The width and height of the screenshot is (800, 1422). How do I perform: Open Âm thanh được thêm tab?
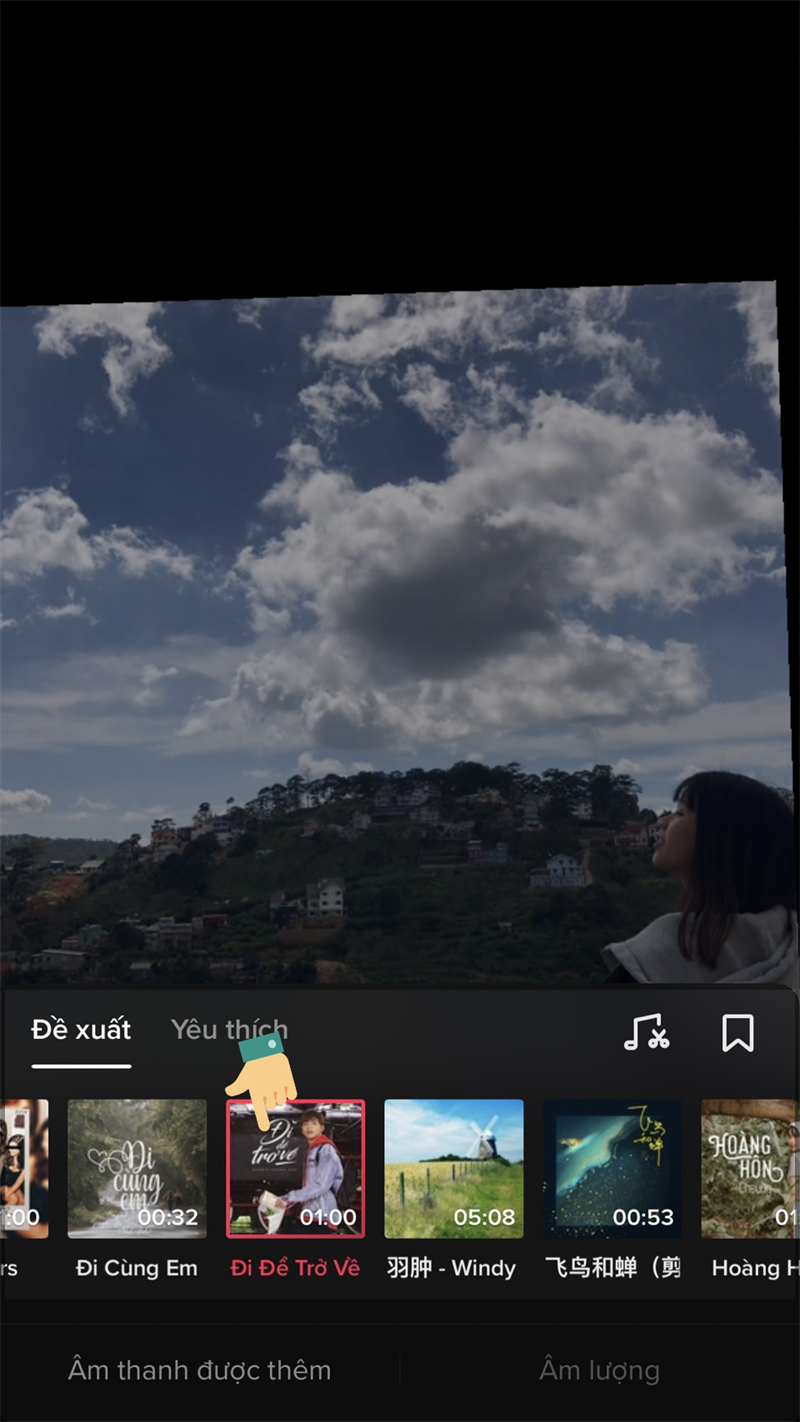click(199, 1370)
